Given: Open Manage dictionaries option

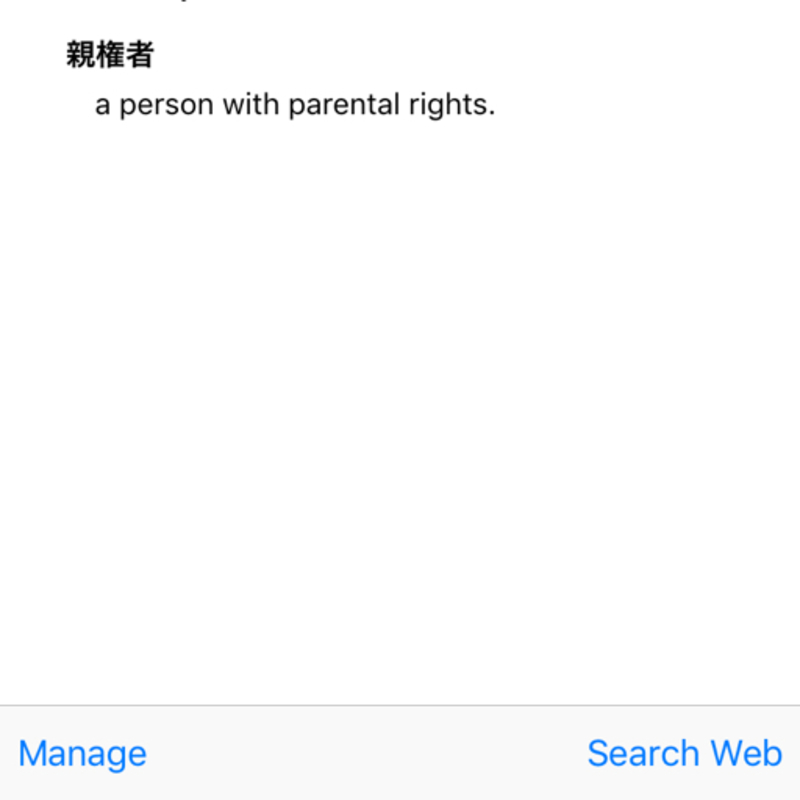Looking at the screenshot, I should tap(82, 753).
